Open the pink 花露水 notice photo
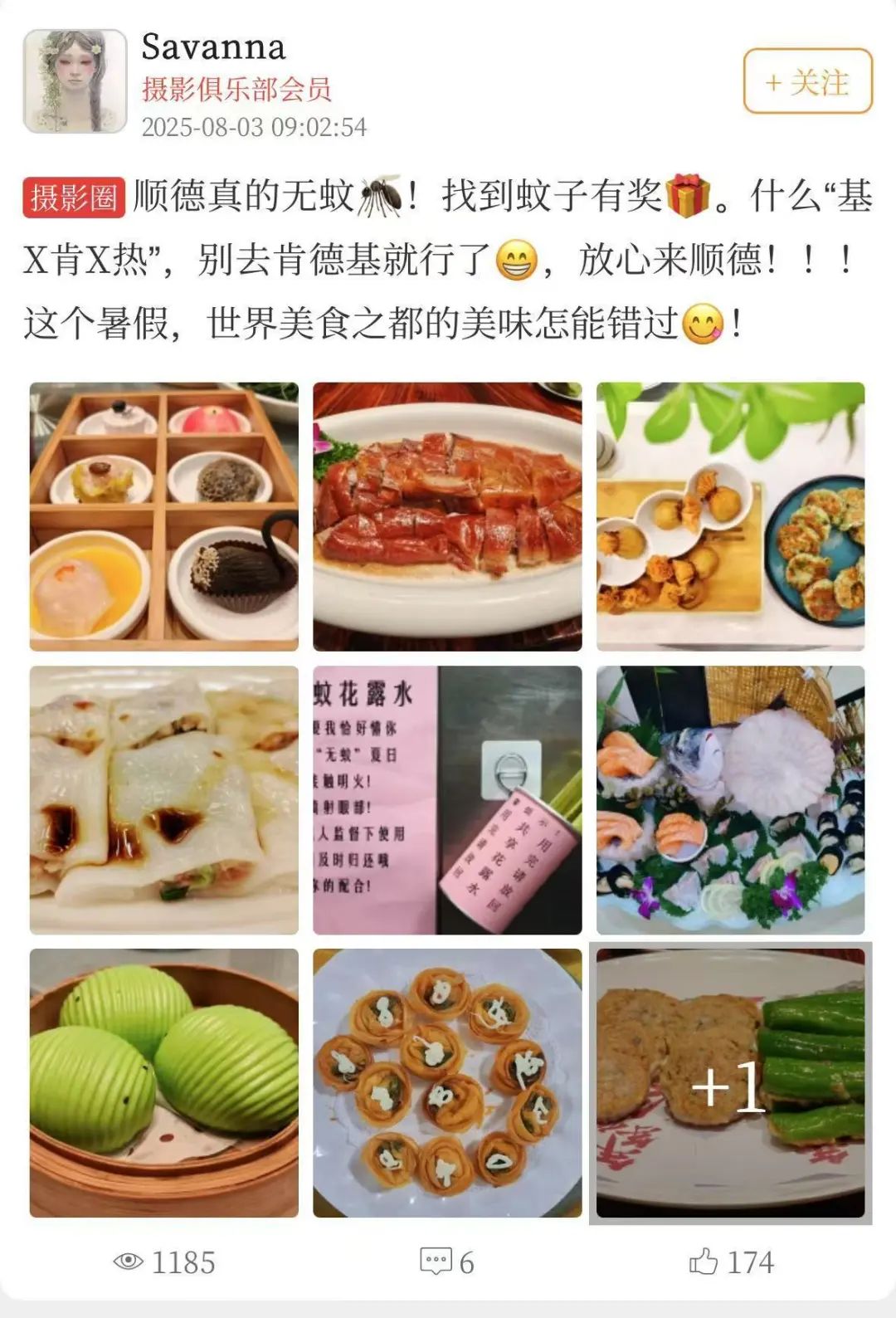The image size is (896, 1318). (x=447, y=800)
